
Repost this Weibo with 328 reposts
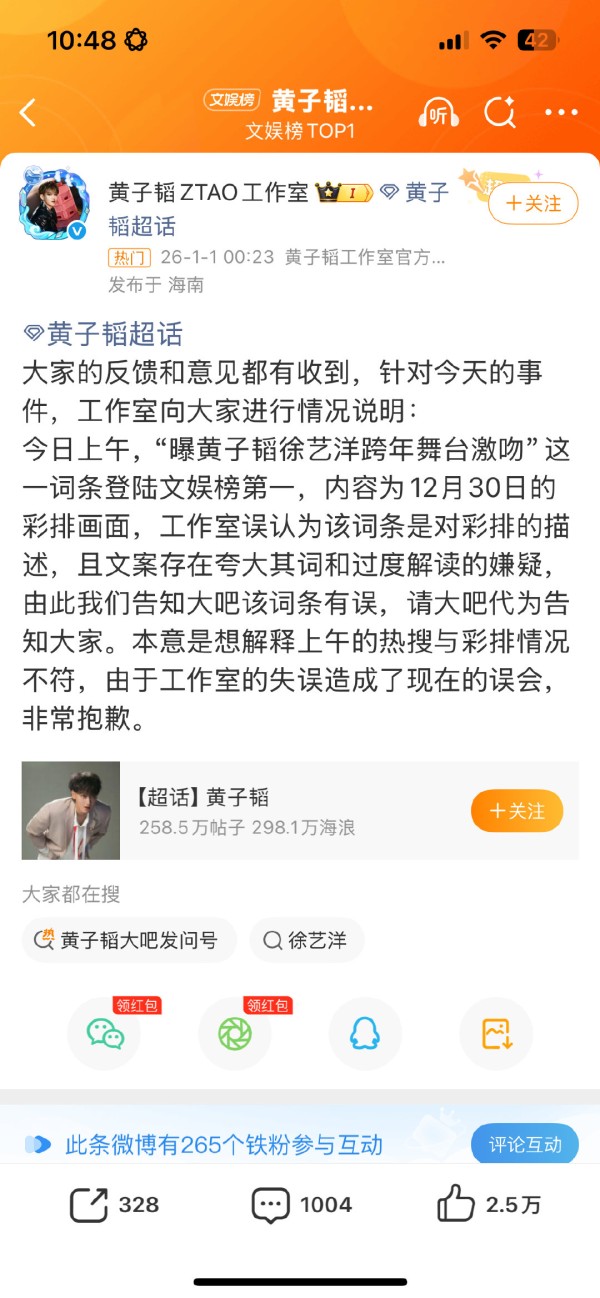coord(114,1205)
